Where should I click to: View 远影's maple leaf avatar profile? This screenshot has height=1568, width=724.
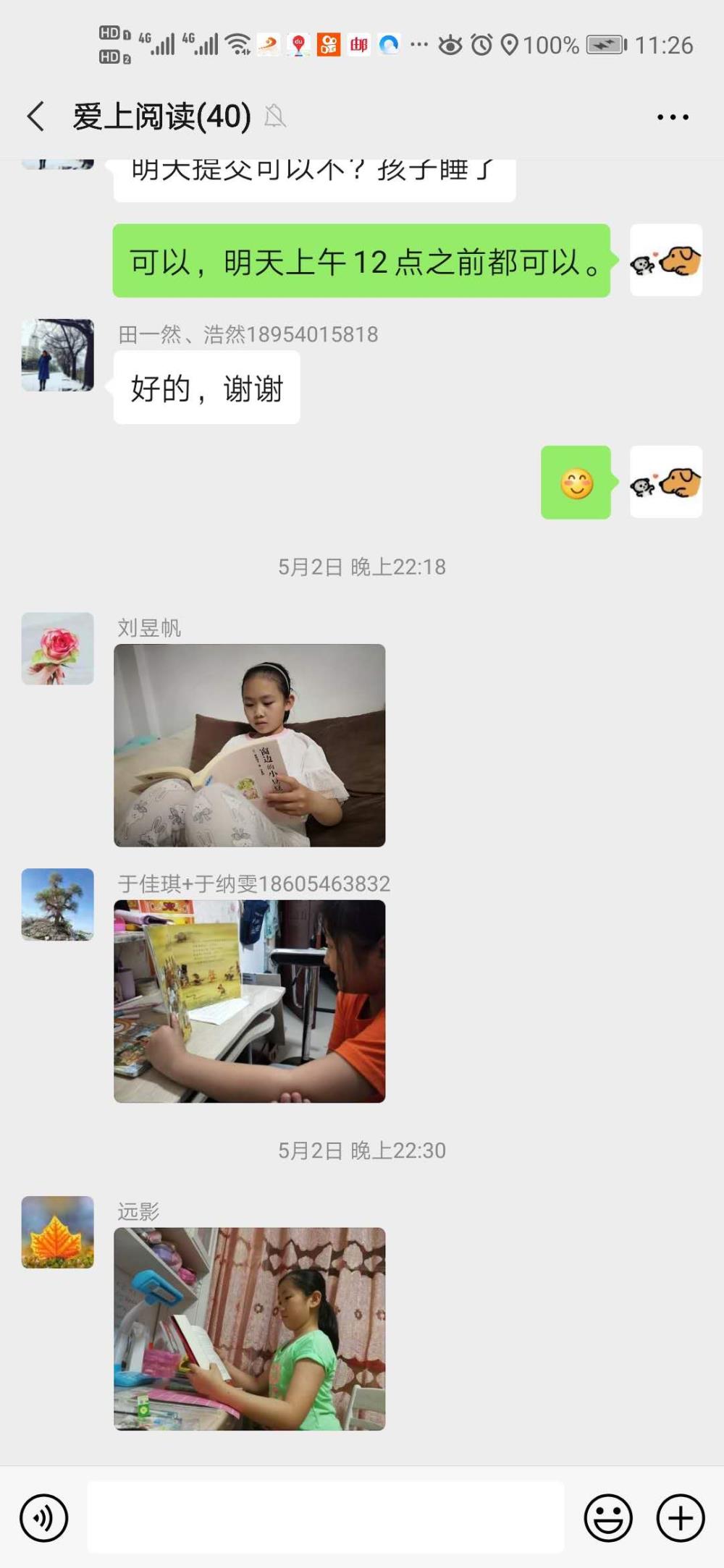(58, 1232)
